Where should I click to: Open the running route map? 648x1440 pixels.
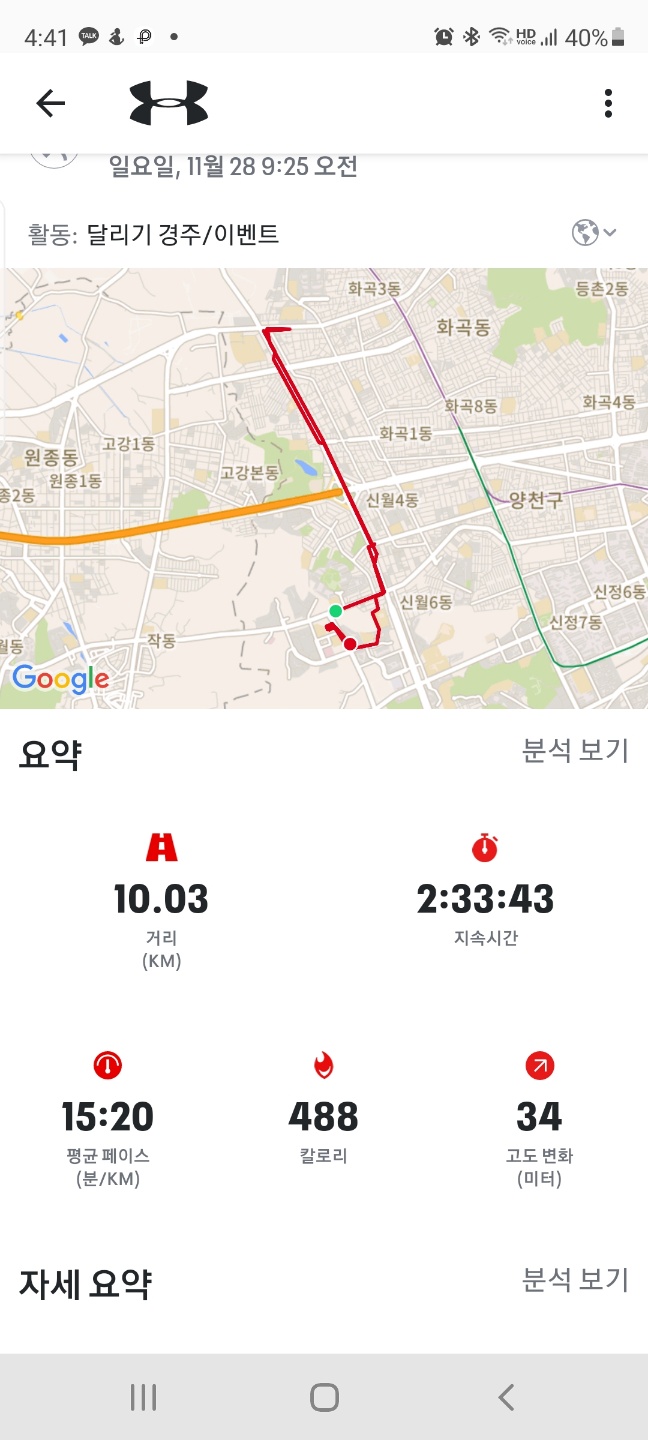pos(324,488)
